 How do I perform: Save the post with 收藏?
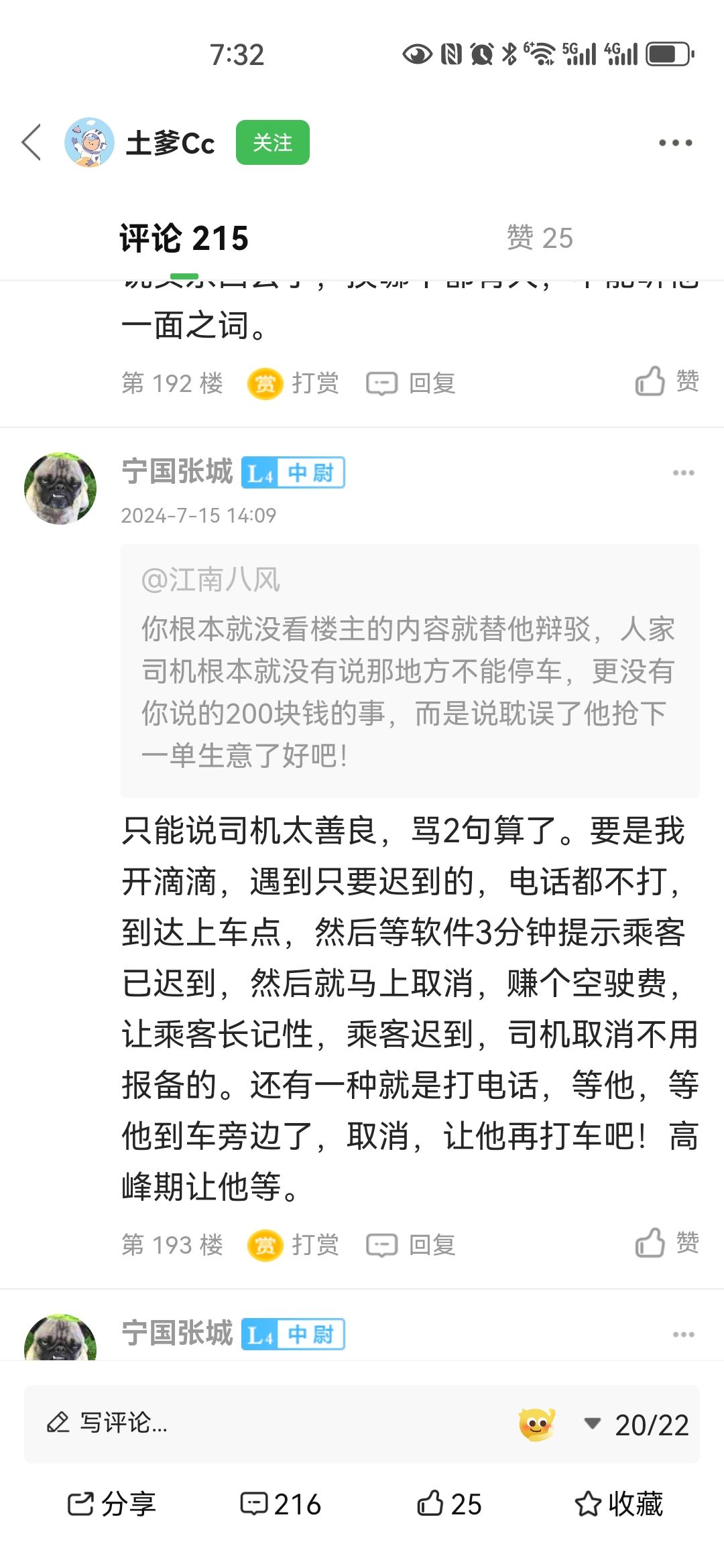pyautogui.click(x=619, y=1504)
